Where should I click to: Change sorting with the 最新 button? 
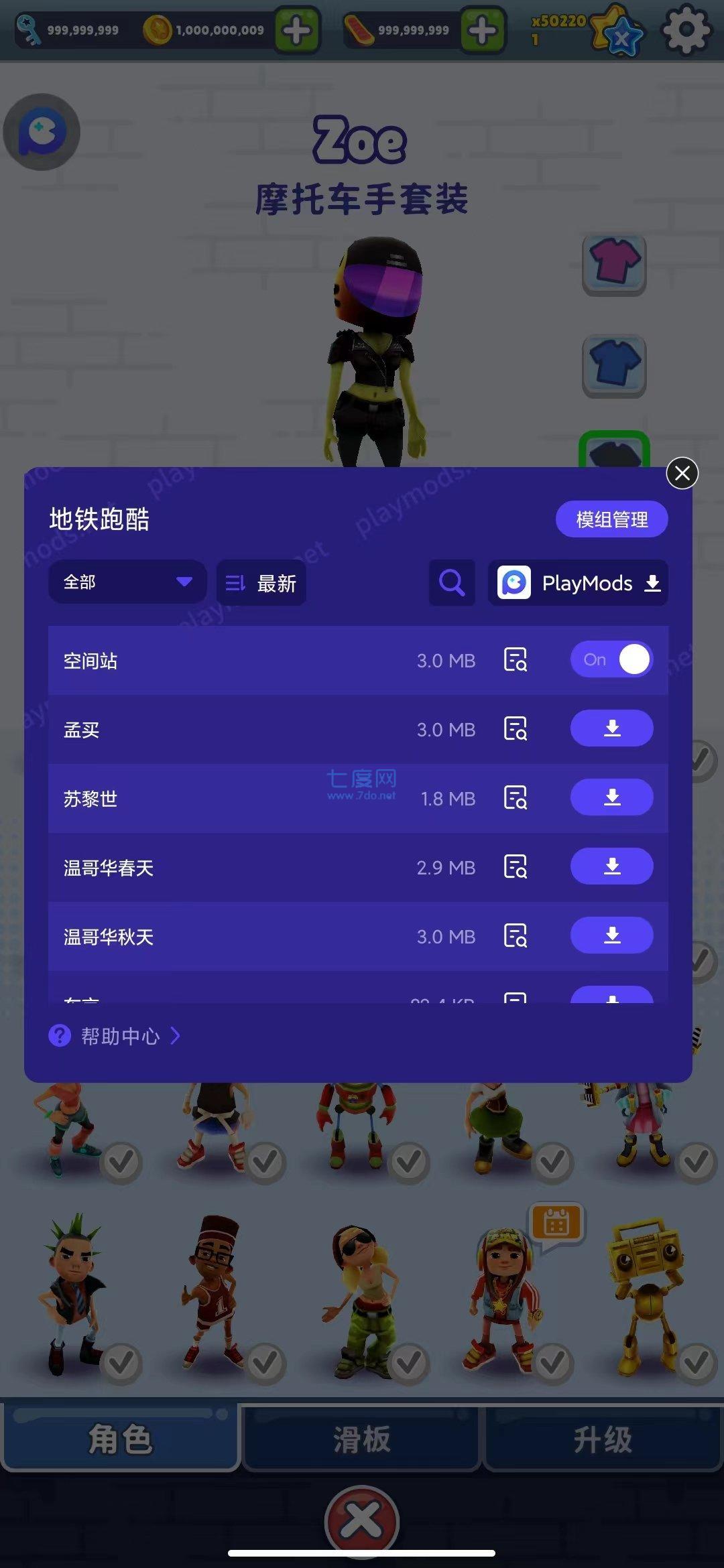[x=261, y=583]
